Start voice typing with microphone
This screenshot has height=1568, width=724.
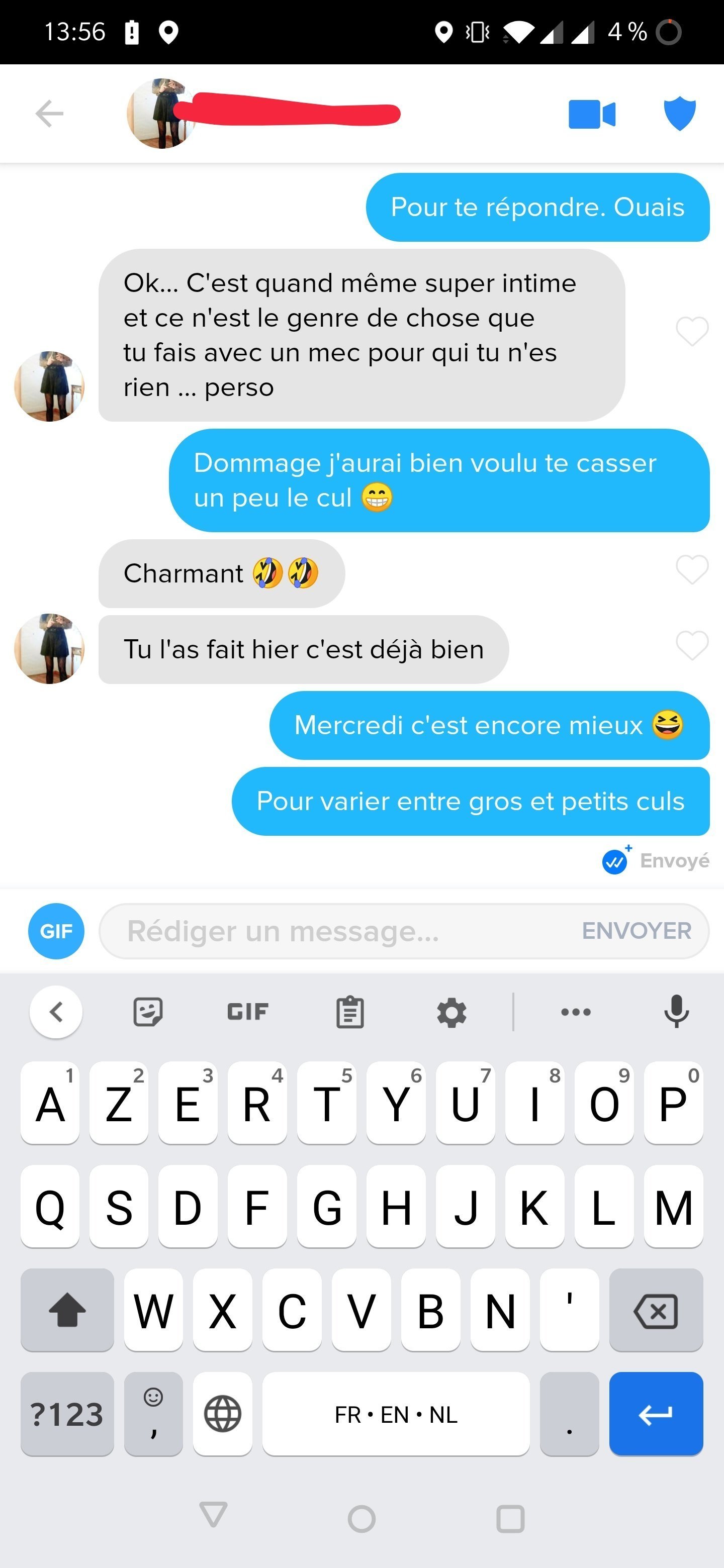coord(677,1012)
